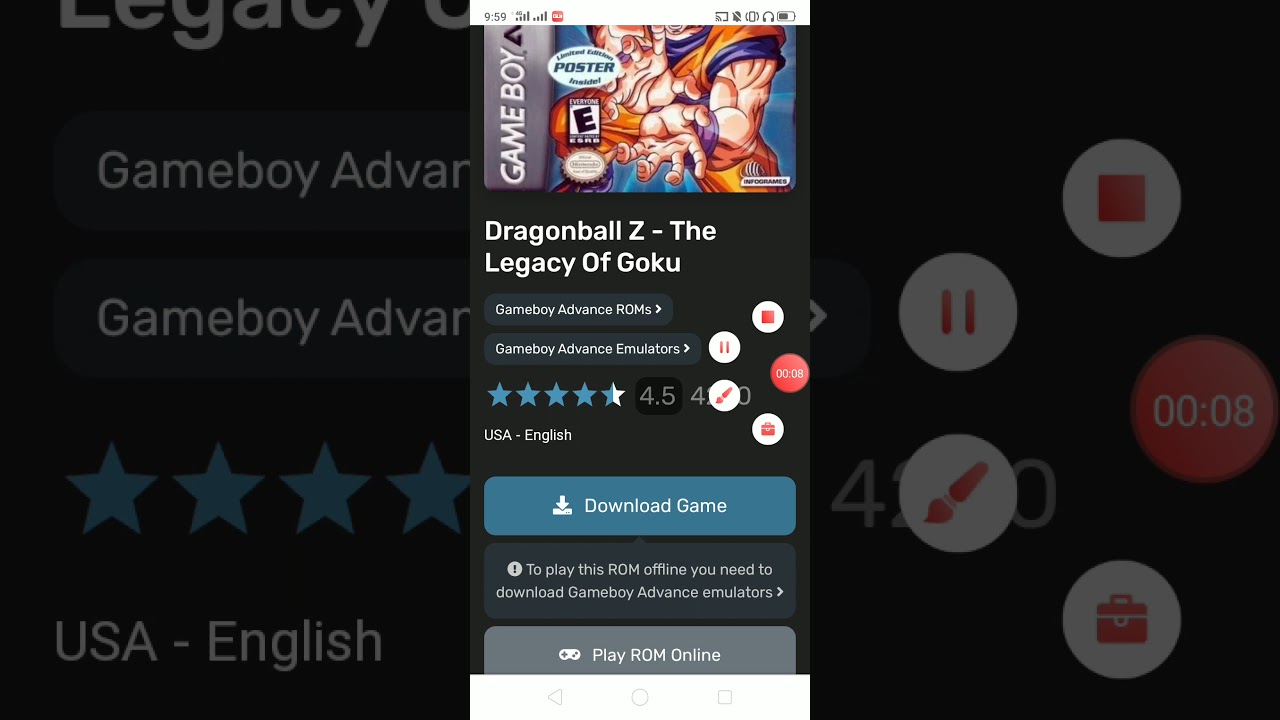Rate the game with the star rating
This screenshot has height=720, width=1280.
click(x=555, y=396)
